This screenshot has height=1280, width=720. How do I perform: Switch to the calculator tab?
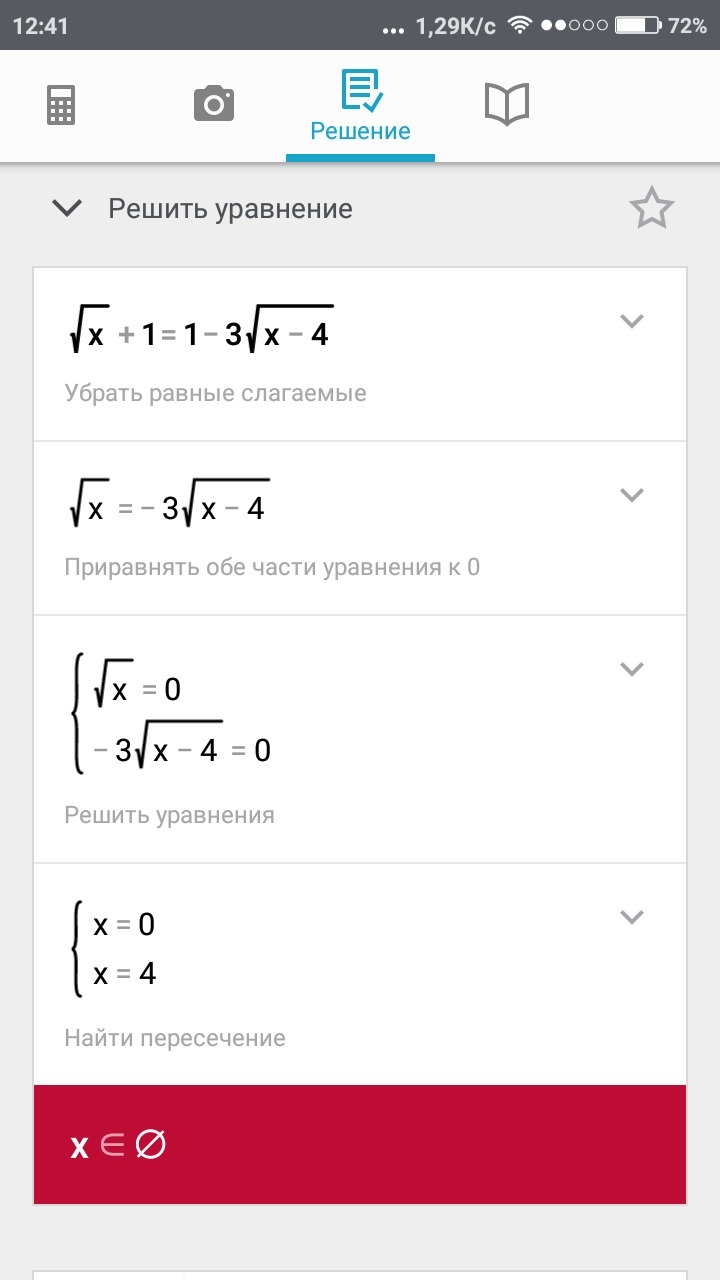coord(61,104)
